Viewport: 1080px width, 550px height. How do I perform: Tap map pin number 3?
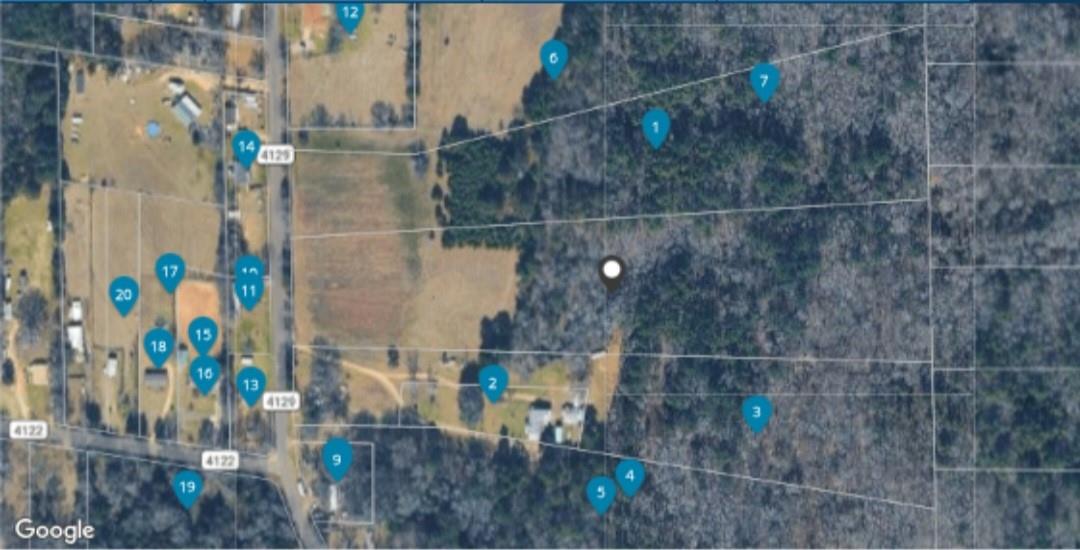(x=756, y=411)
